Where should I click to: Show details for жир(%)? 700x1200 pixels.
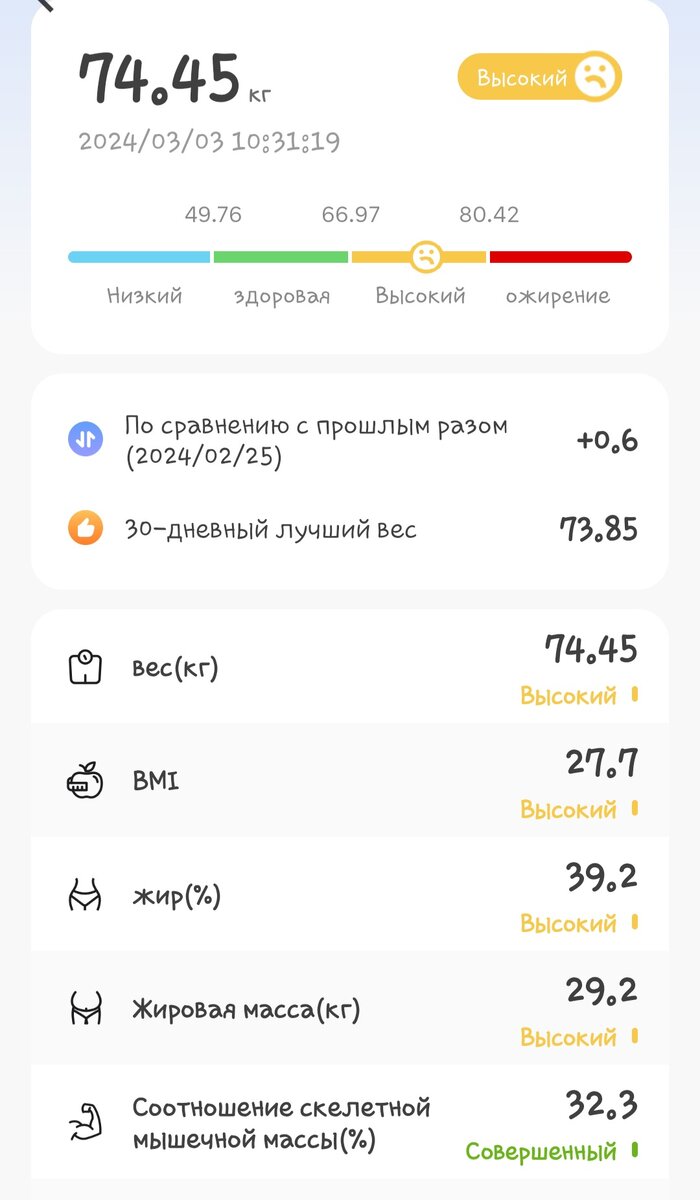click(350, 896)
